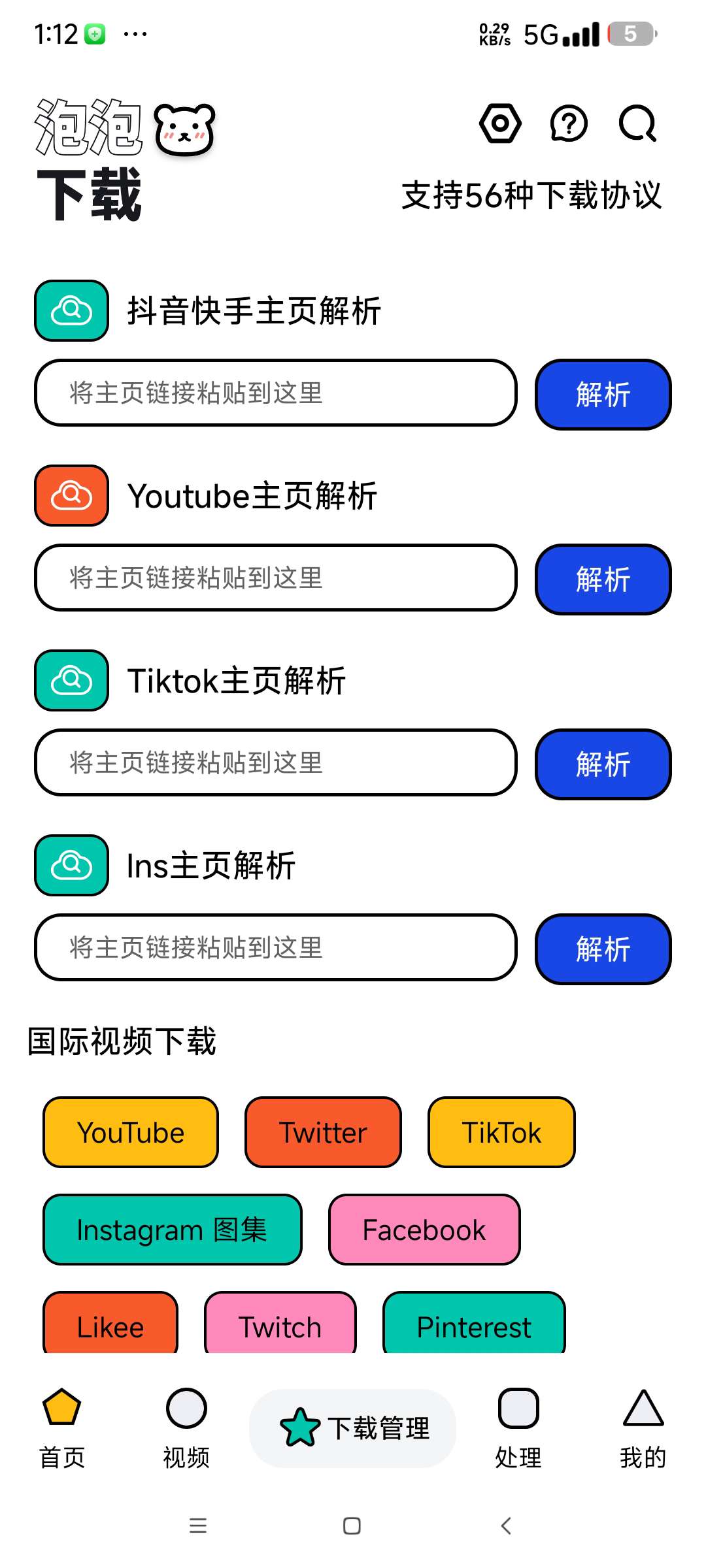Open the 下载管理 tab
Image resolution: width=706 pixels, height=1568 pixels.
[x=353, y=1428]
